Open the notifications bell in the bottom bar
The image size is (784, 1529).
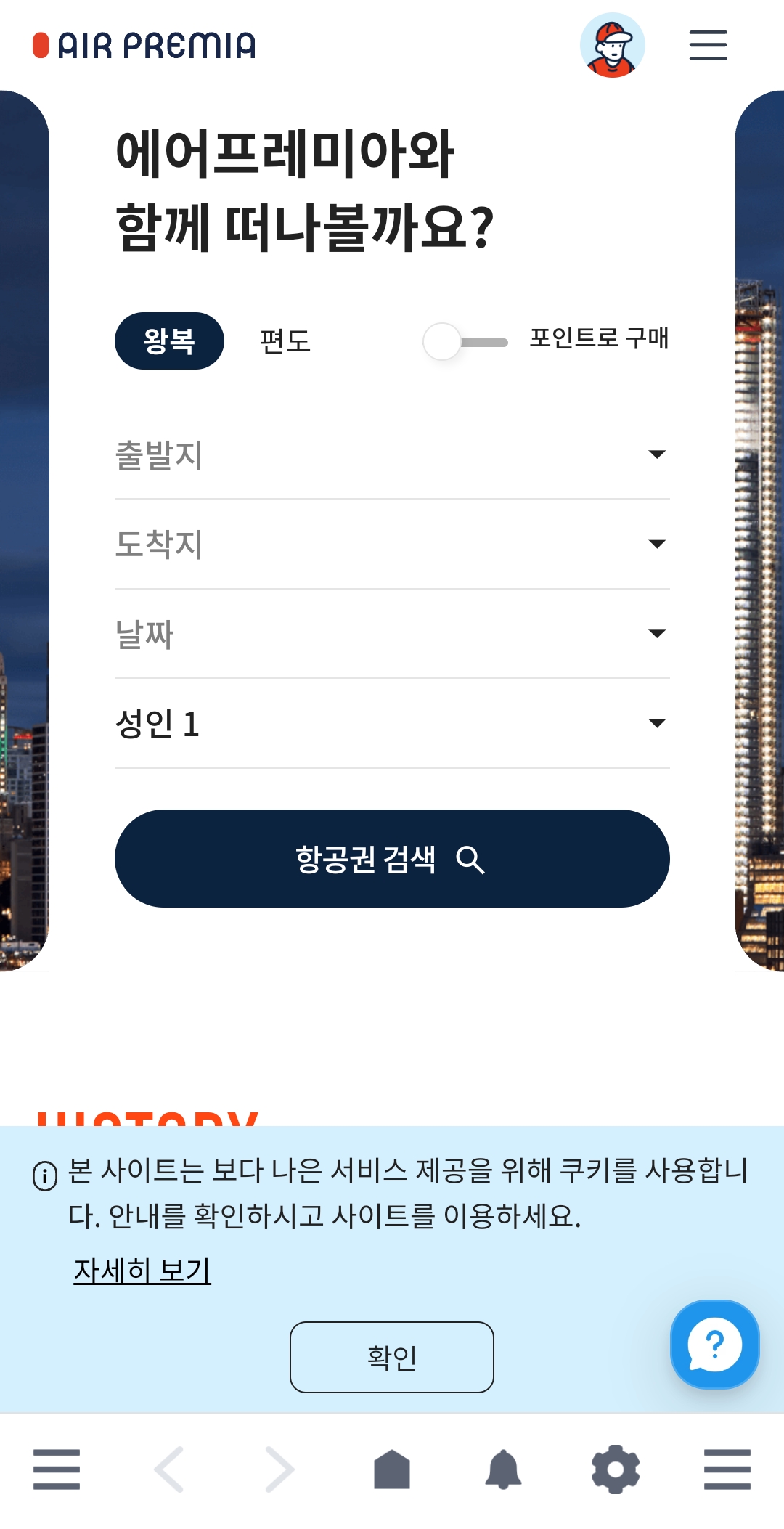click(503, 1469)
